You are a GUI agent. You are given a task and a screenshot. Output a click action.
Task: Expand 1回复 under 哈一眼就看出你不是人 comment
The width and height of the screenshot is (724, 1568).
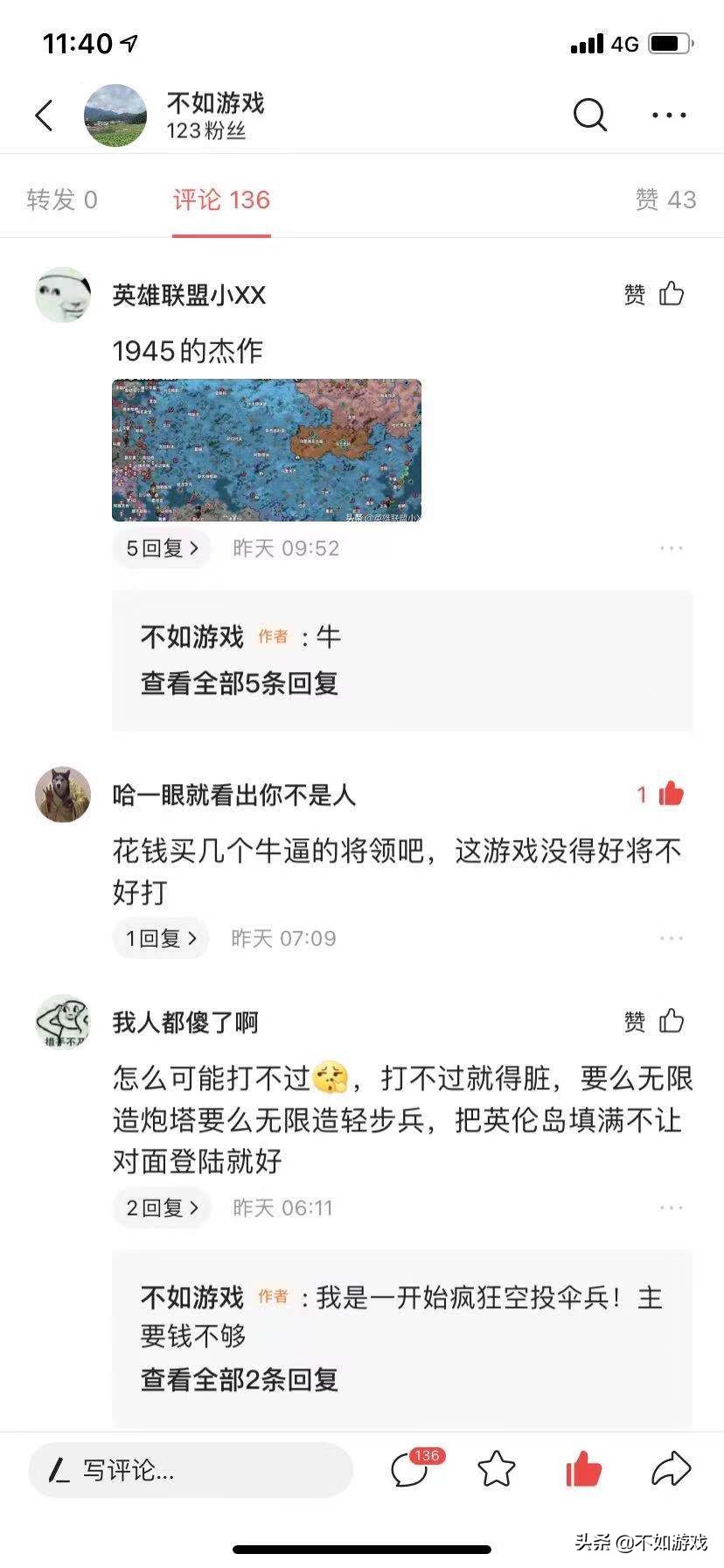click(x=161, y=939)
